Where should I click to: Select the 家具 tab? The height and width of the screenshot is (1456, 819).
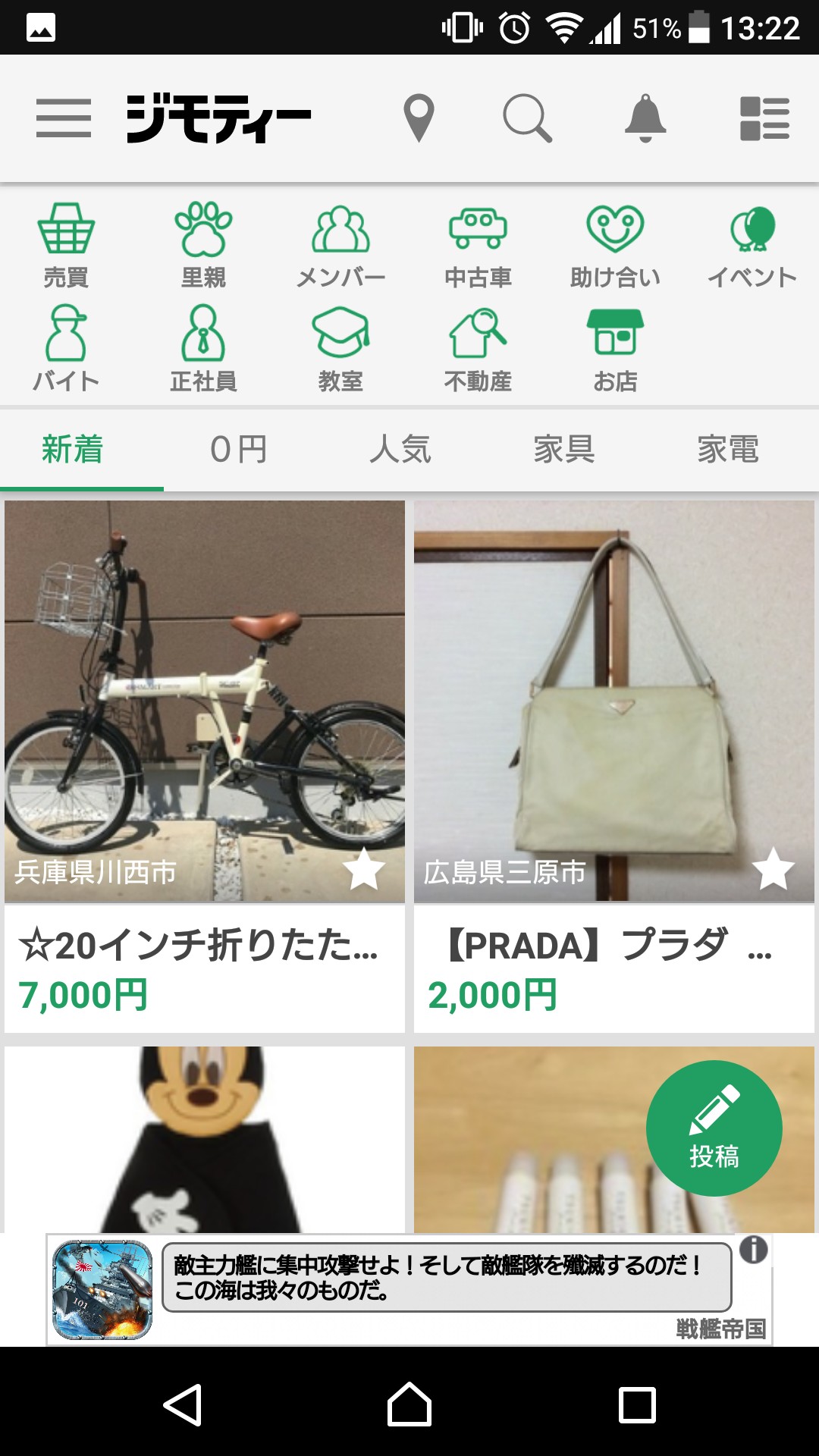564,449
